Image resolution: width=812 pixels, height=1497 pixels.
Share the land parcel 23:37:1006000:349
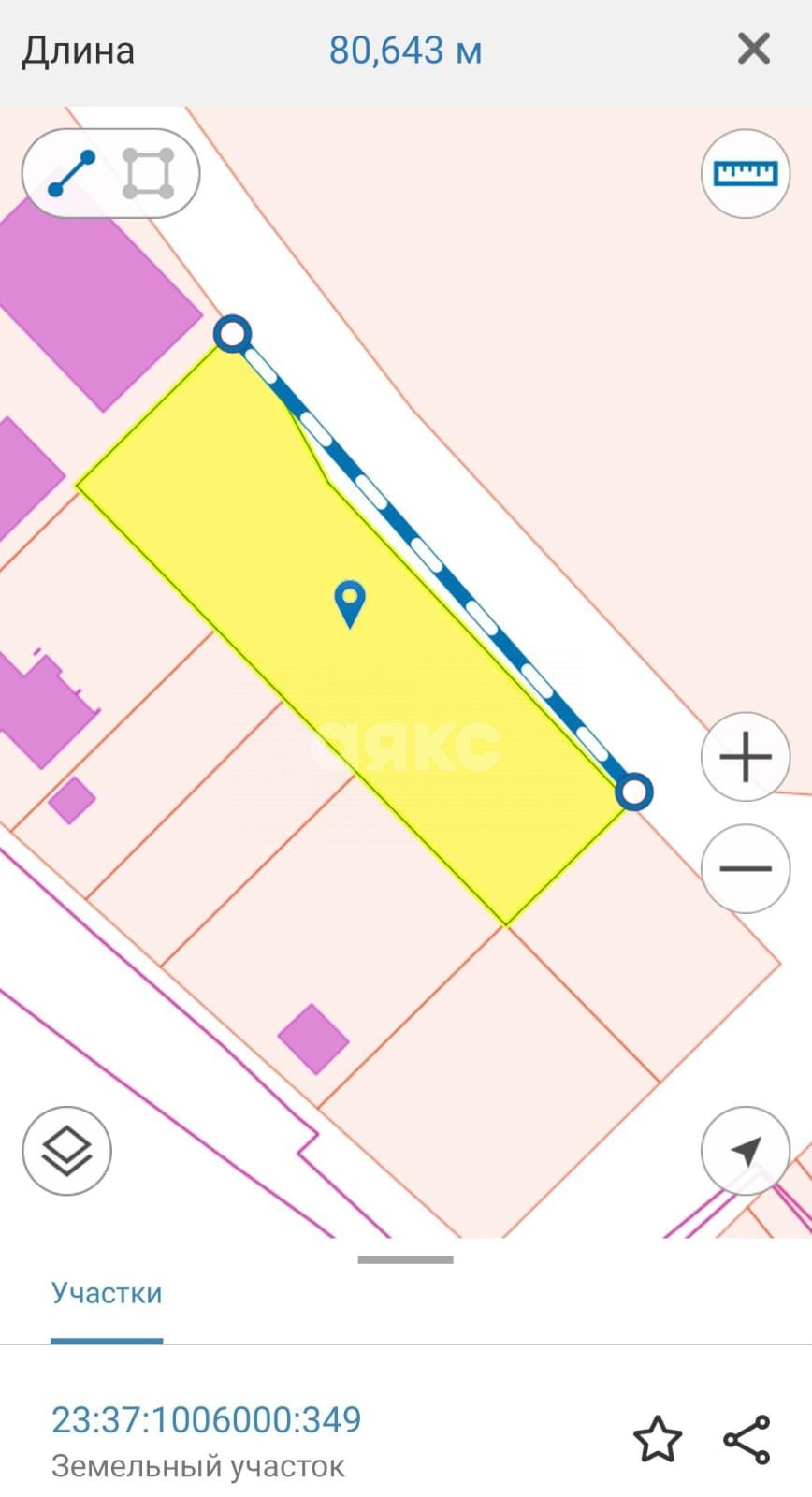[x=747, y=1439]
